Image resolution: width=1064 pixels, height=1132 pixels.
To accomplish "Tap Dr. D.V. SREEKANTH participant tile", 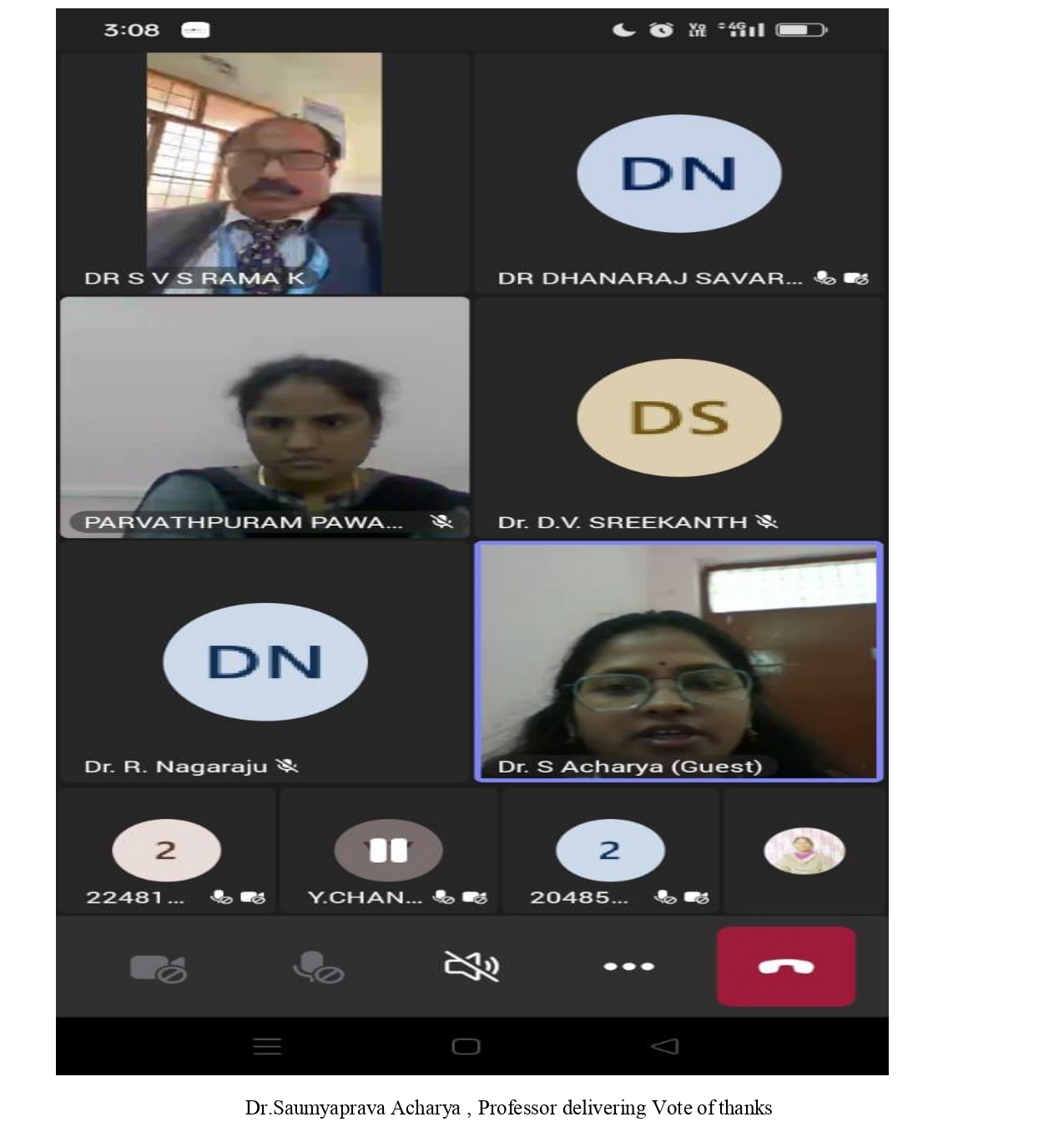I will (678, 417).
